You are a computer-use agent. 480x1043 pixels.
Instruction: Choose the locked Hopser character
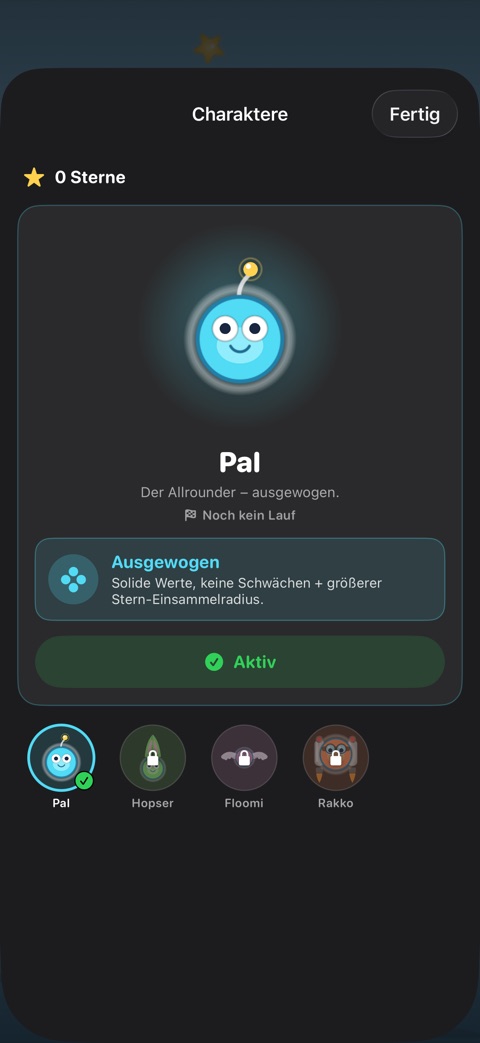coord(153,758)
